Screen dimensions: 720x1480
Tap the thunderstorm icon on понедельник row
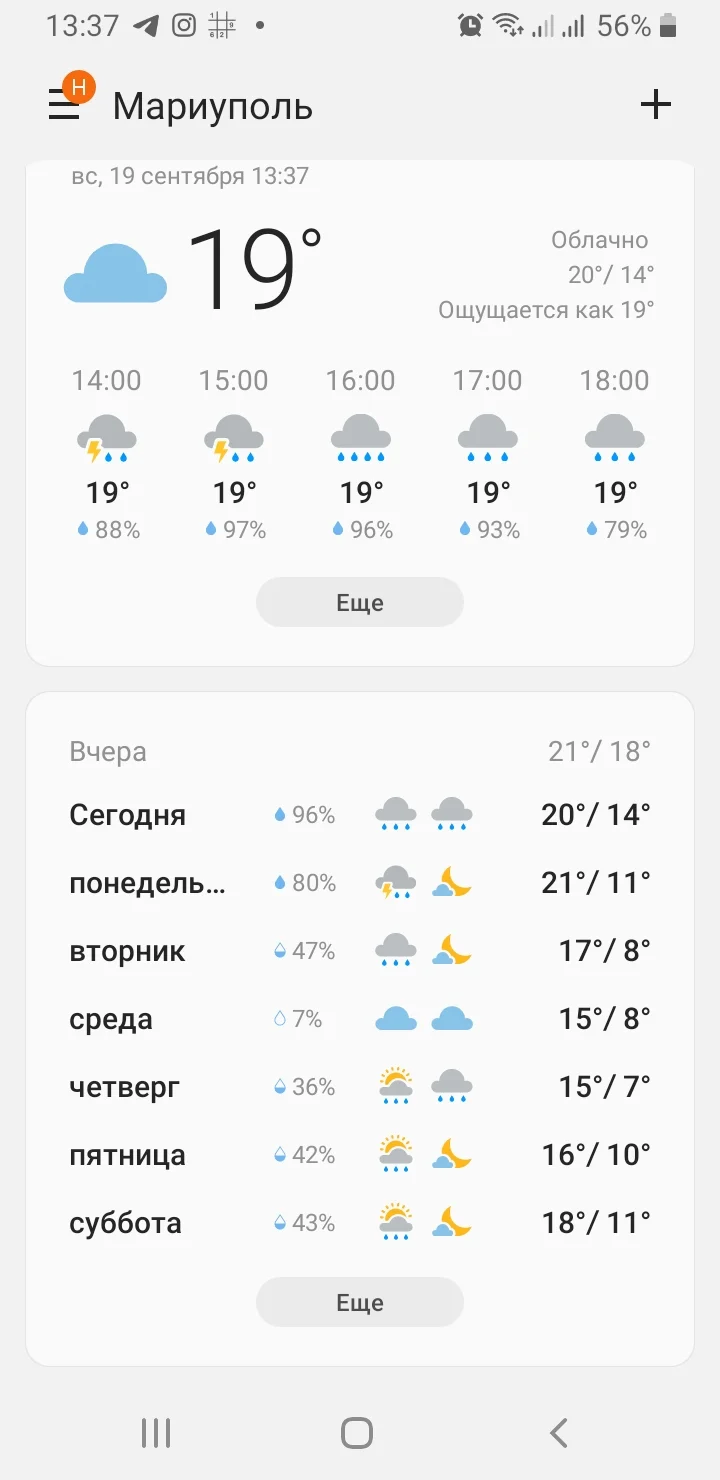pyautogui.click(x=394, y=882)
